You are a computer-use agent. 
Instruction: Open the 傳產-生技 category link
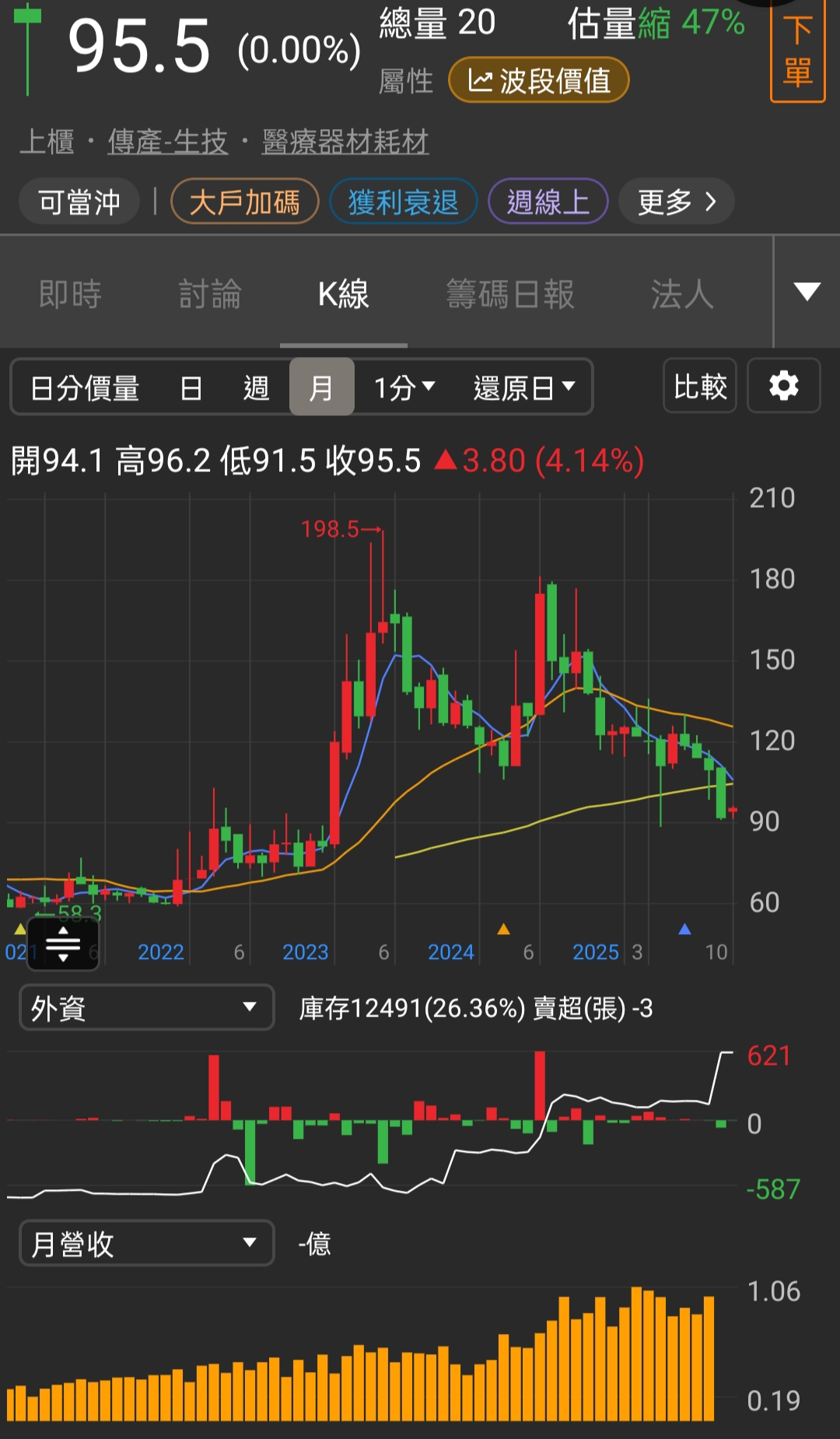pyautogui.click(x=168, y=142)
